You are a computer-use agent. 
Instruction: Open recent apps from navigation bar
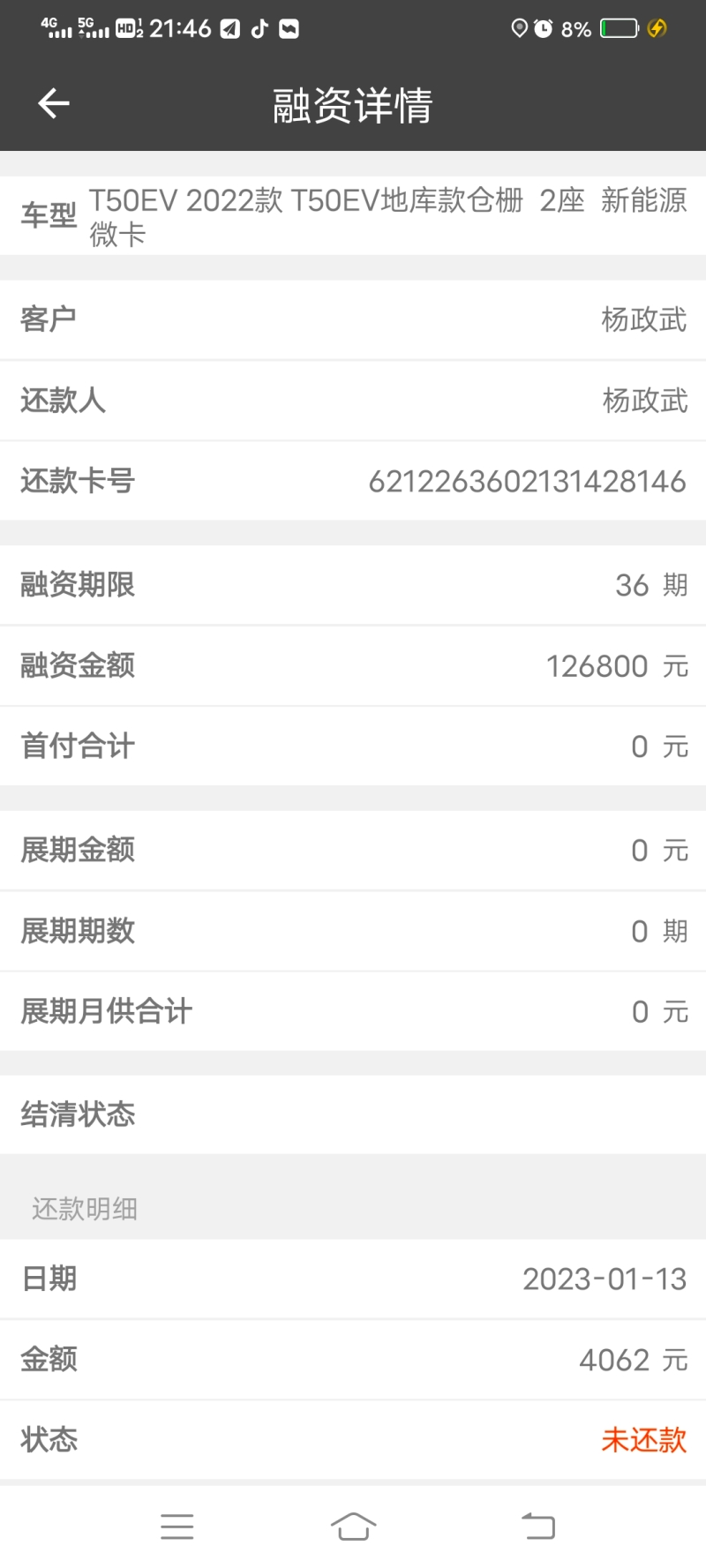(177, 1527)
